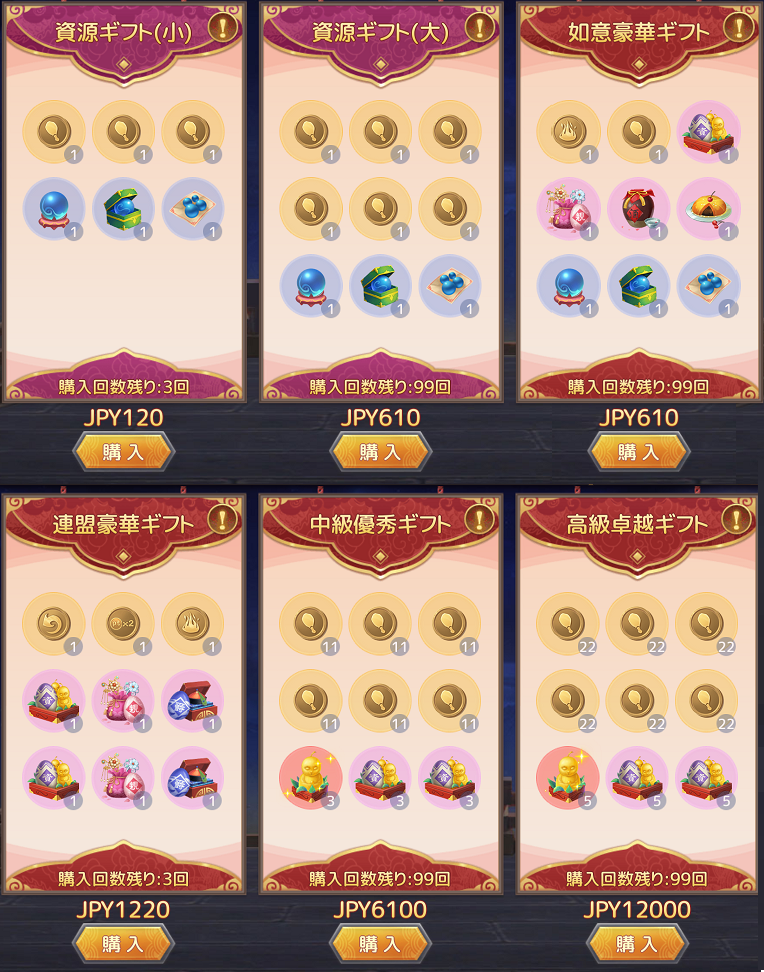Screen dimensions: 764x972
Task: Show details for 資源ギフト(大) via exclamation icon
Action: pos(481,27)
